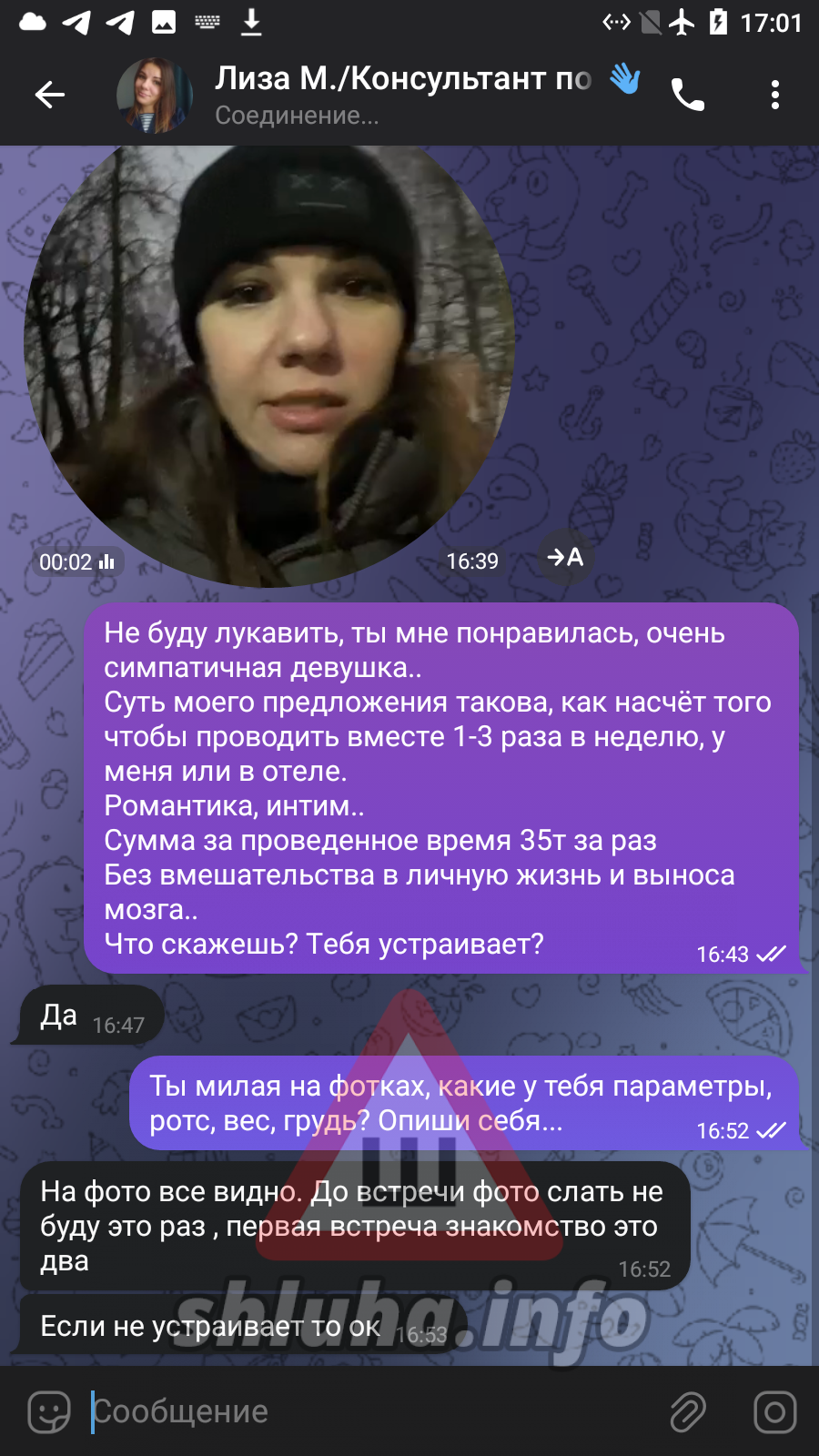Start a voice call with Лиза М.
Screen dimensions: 819x1456
688,95
